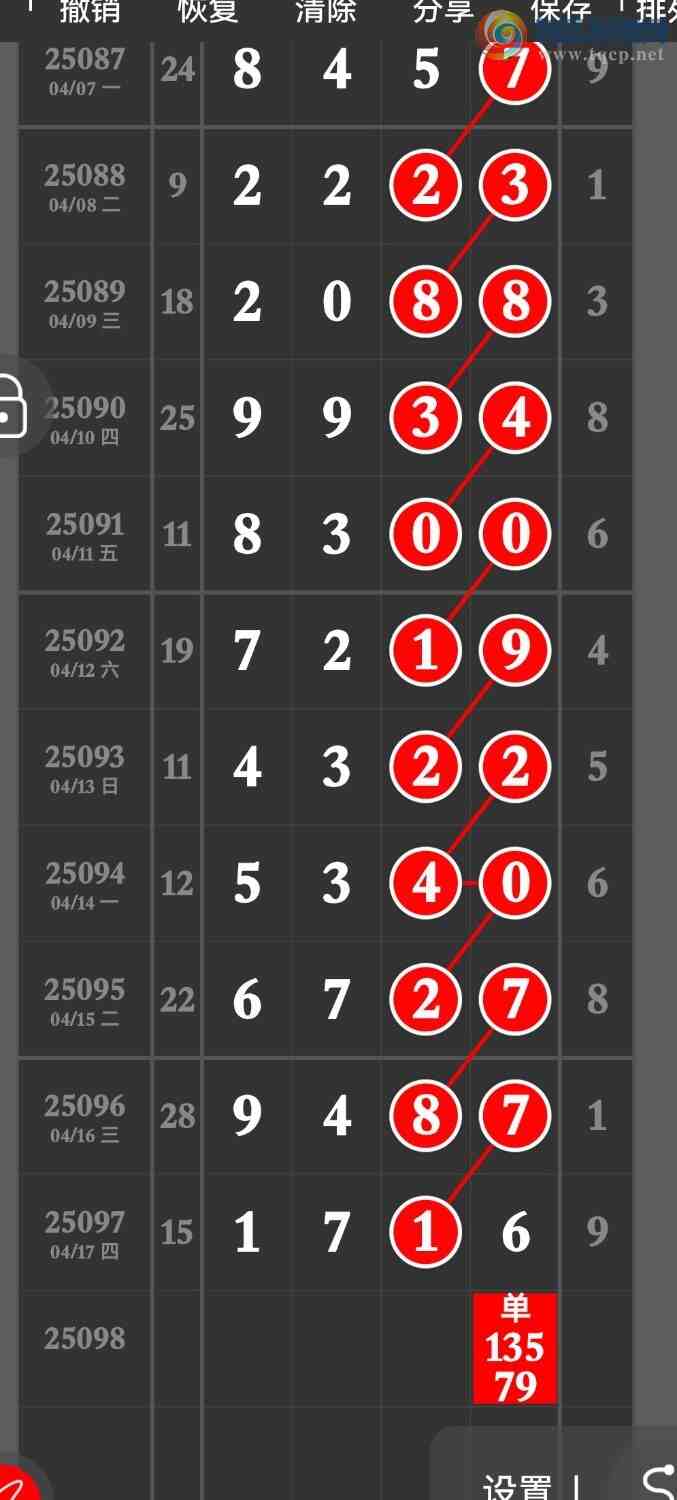Open 设置 settings at the bottom
Image resolution: width=677 pixels, height=1500 pixels.
(x=516, y=1485)
